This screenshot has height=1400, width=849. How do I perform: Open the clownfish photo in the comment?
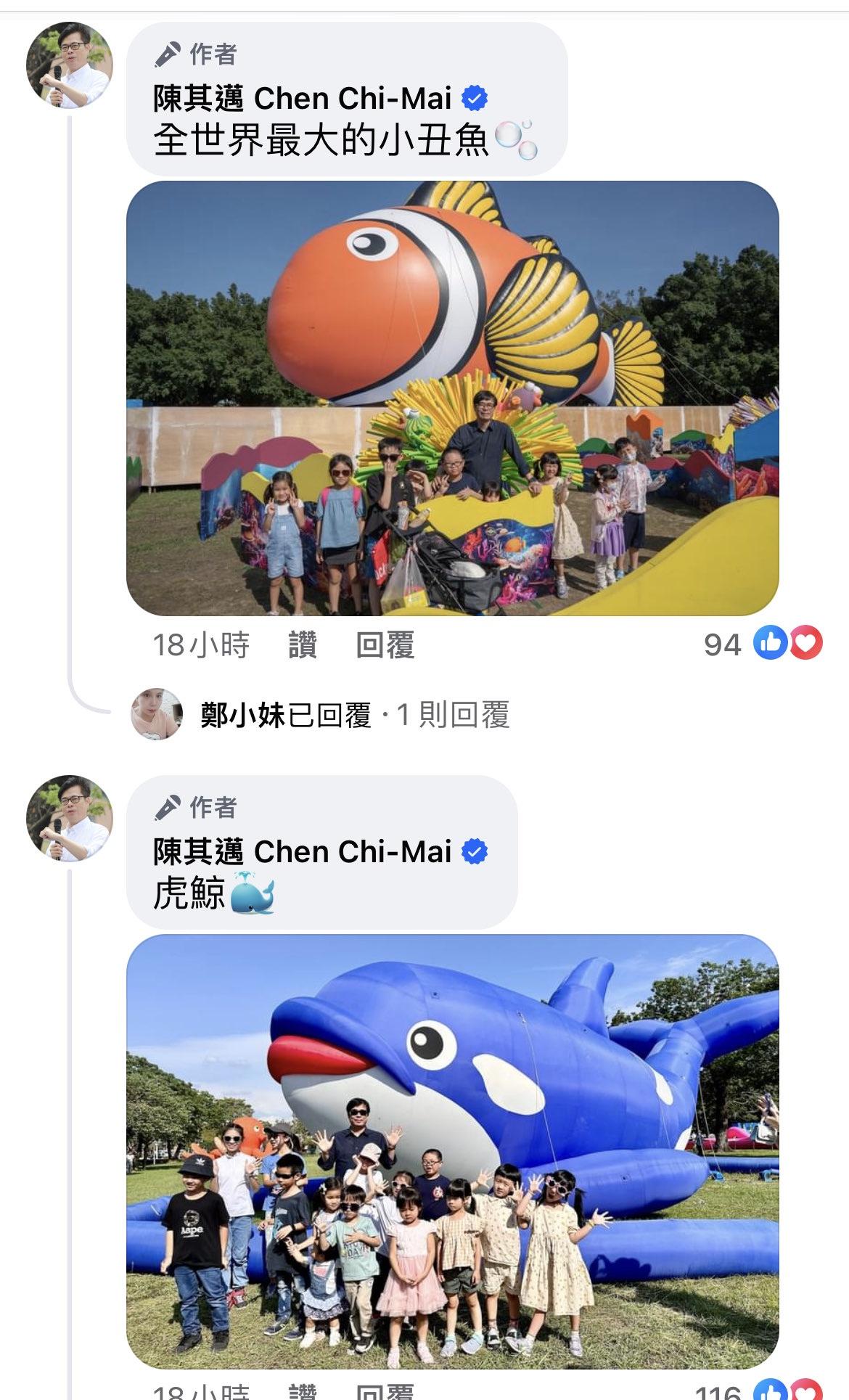tap(452, 398)
